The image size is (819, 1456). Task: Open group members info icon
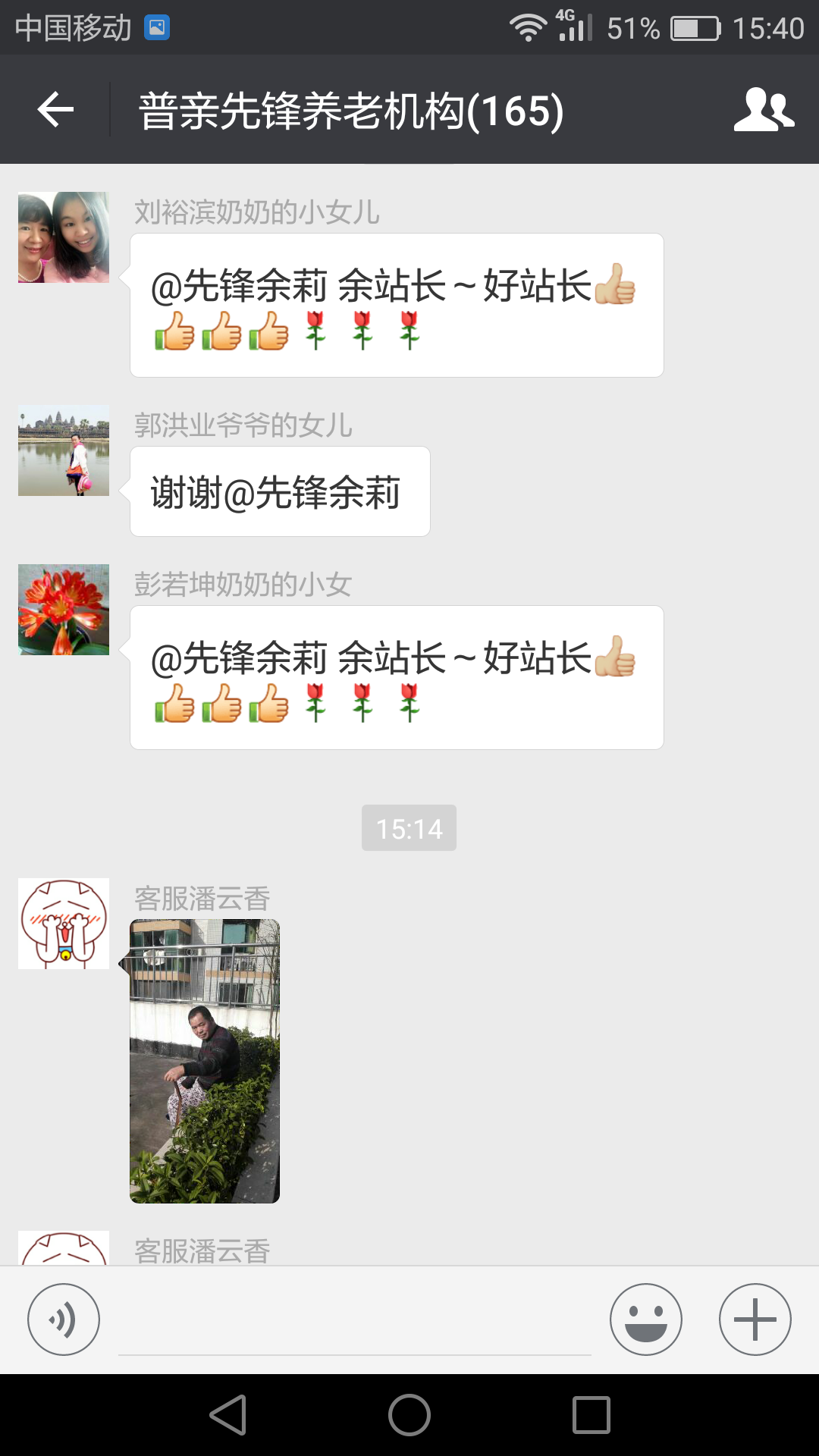coord(763,110)
